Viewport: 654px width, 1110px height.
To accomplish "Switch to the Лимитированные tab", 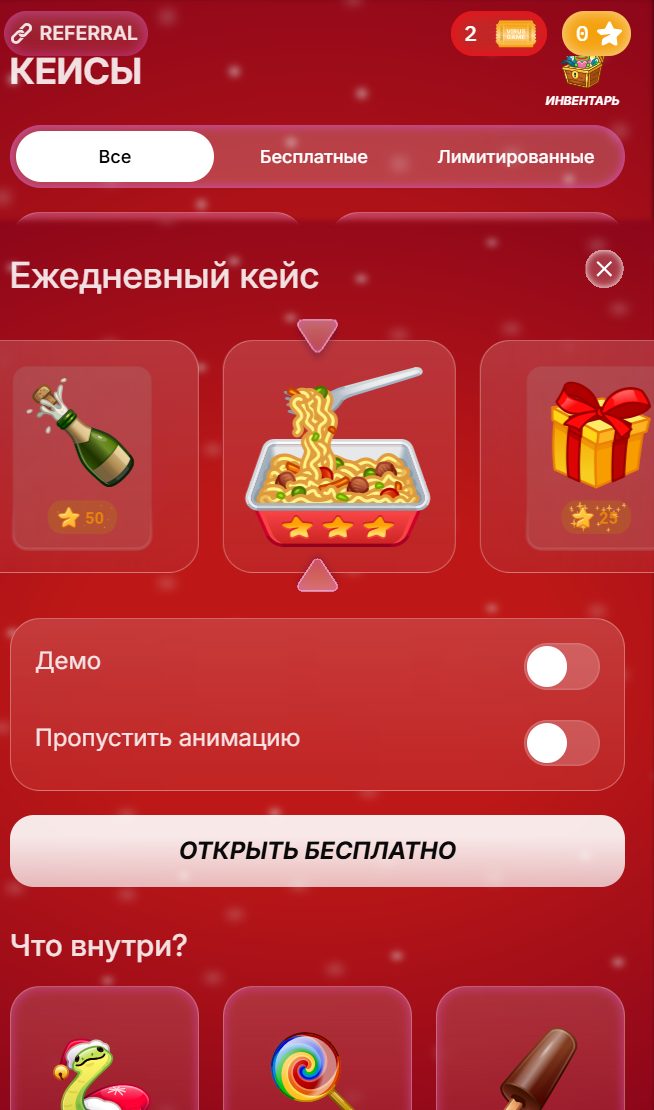I will coord(515,157).
